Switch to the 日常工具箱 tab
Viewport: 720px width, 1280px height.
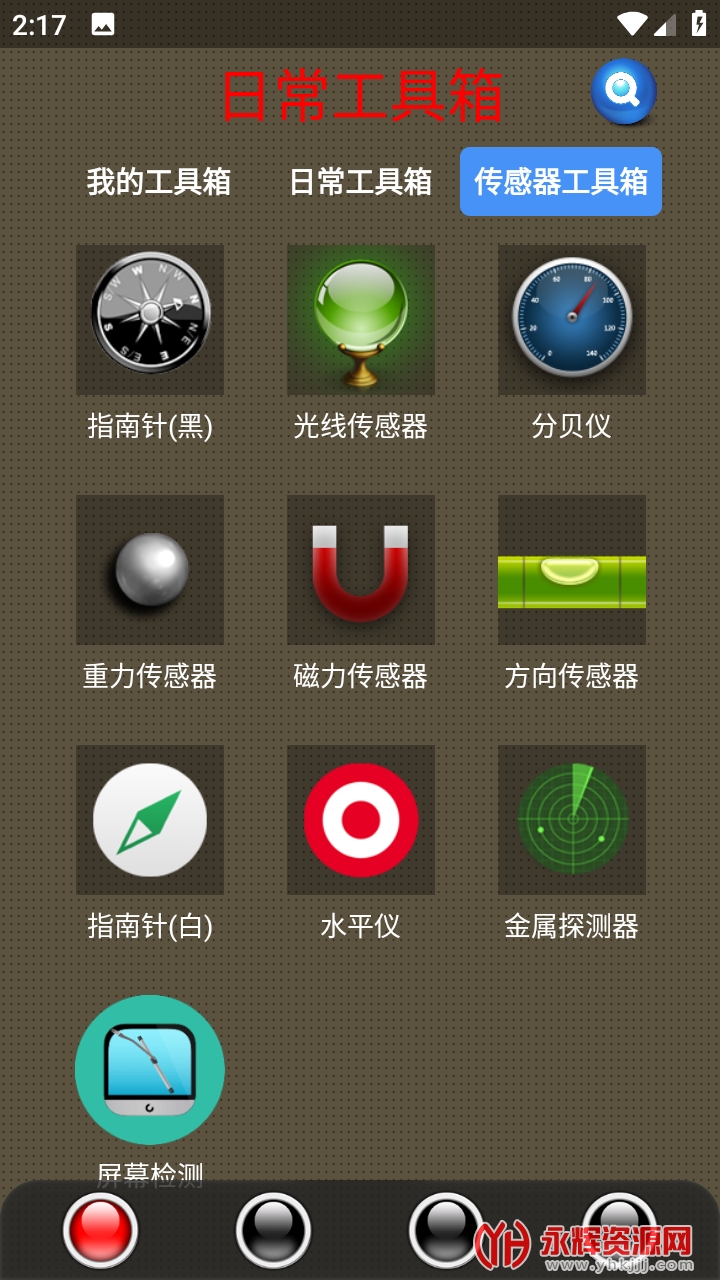tap(360, 182)
